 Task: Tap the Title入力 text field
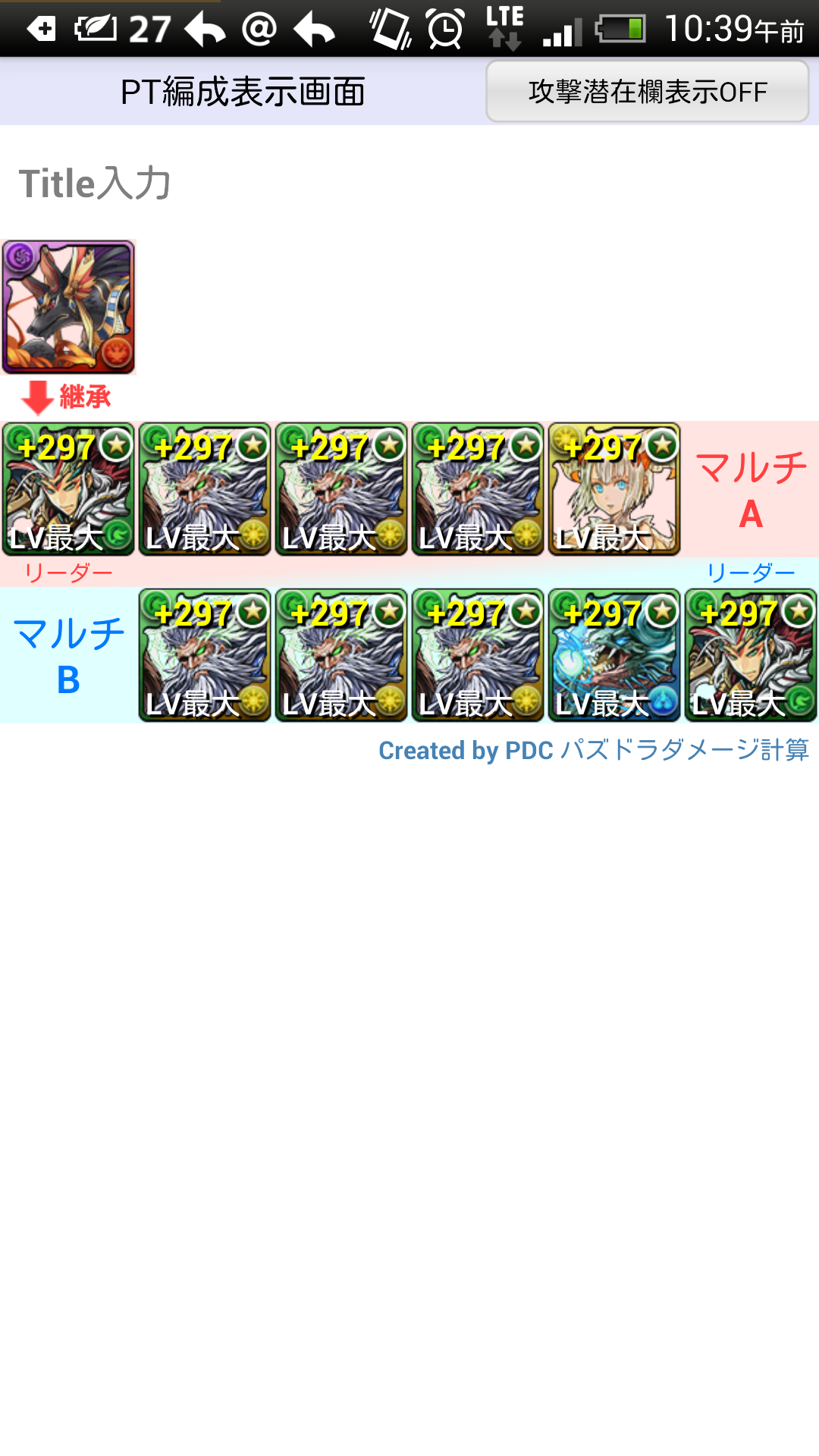pyautogui.click(x=409, y=184)
